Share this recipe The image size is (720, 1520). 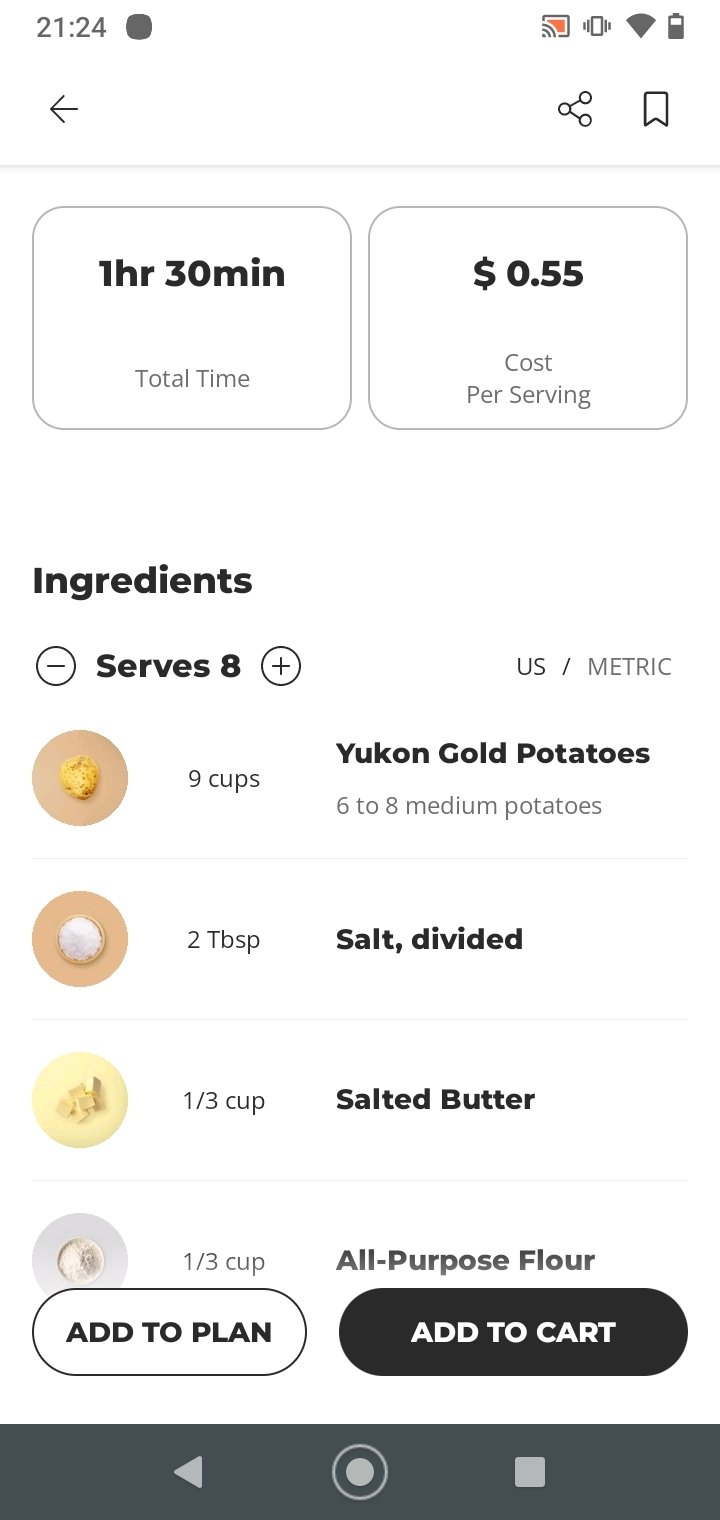click(x=575, y=109)
